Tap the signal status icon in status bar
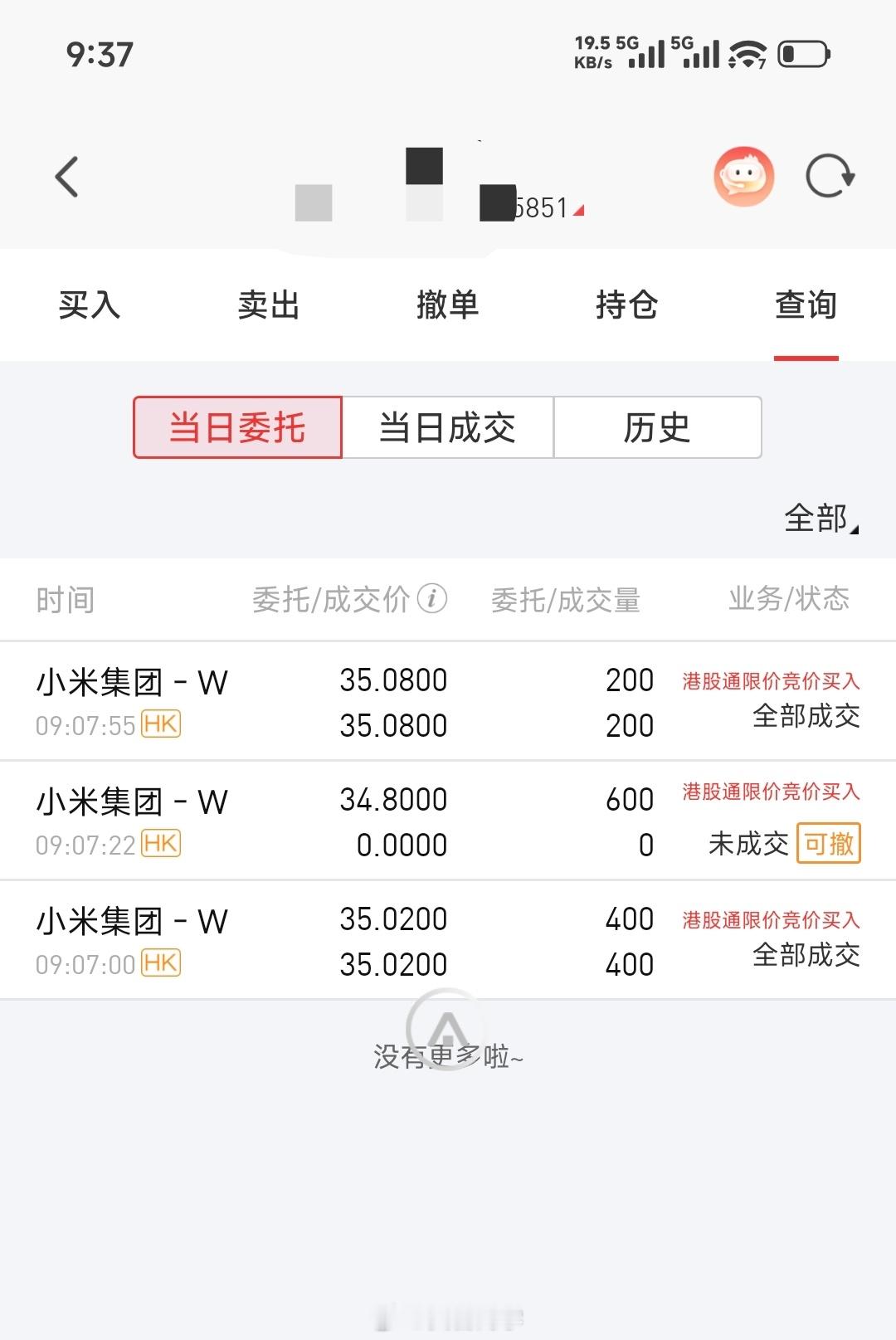Screen dimensions: 896x1340 (651, 54)
